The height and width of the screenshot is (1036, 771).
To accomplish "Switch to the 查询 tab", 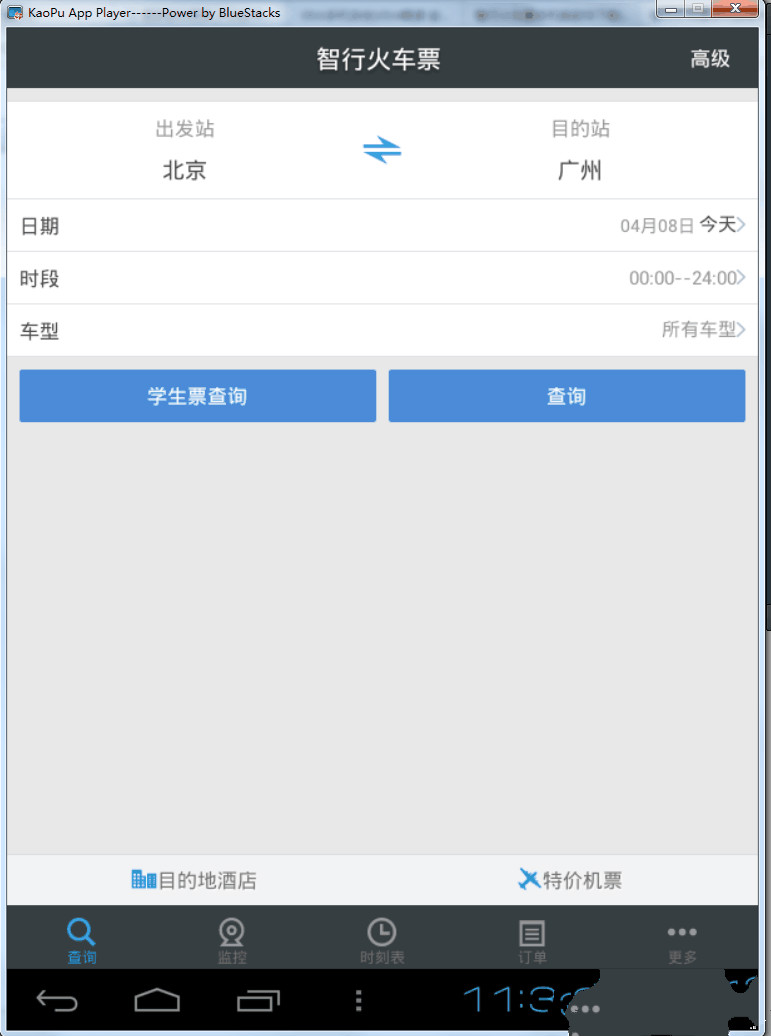I will pos(81,940).
